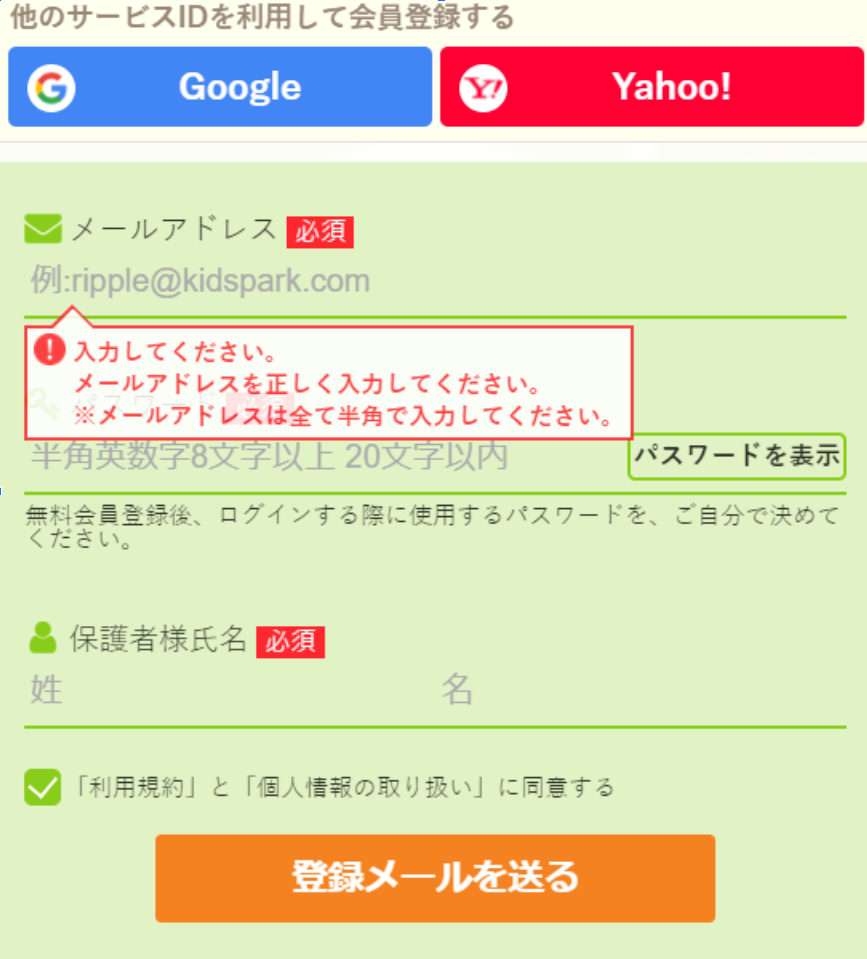Select the 名 first name field
Image resolution: width=867 pixels, height=959 pixels.
(640, 690)
